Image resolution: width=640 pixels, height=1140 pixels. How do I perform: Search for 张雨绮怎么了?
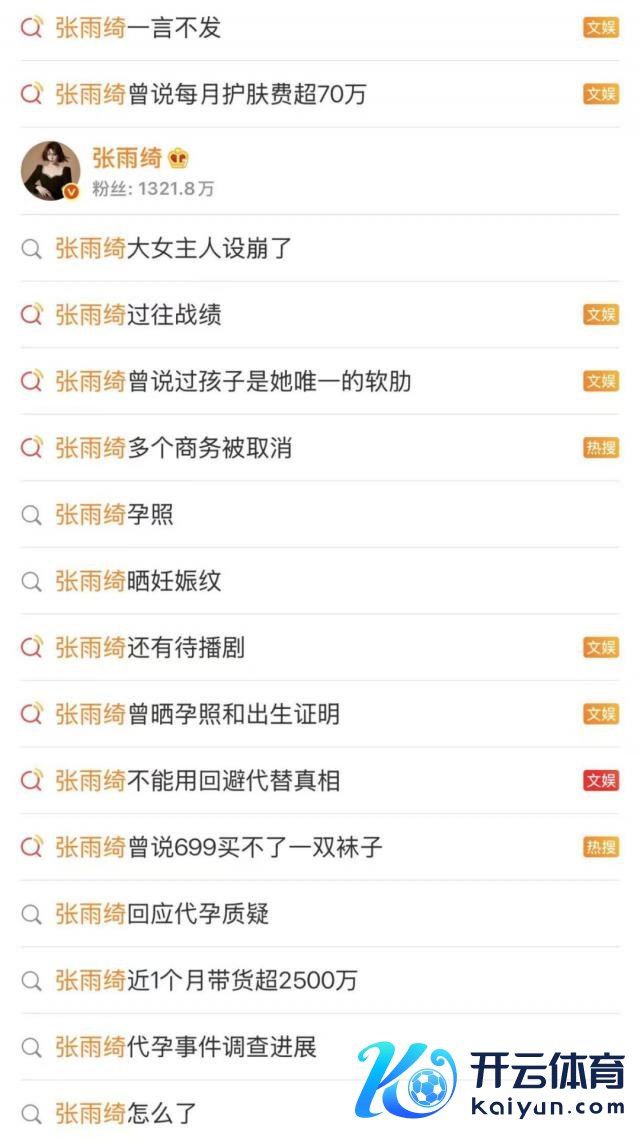[x=126, y=1113]
